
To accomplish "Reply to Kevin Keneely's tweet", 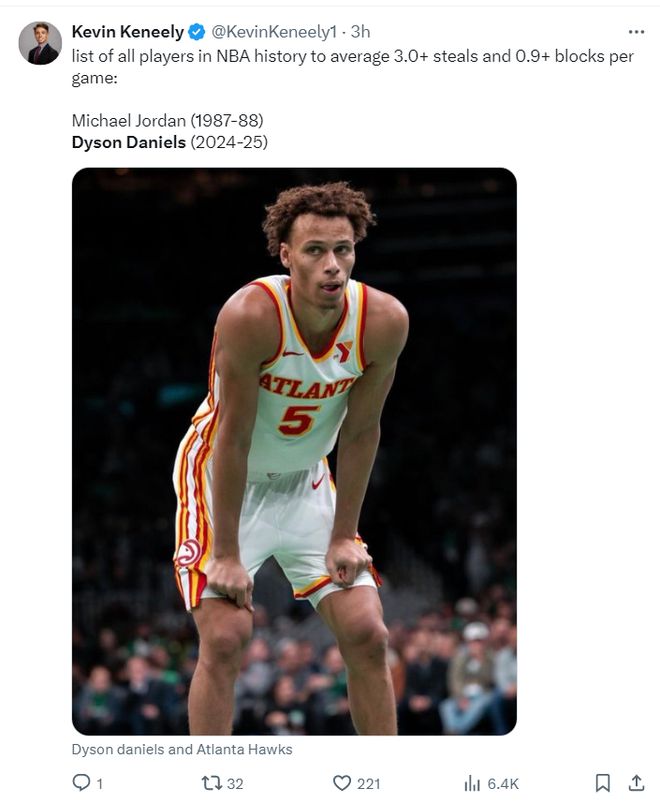I will tap(82, 783).
